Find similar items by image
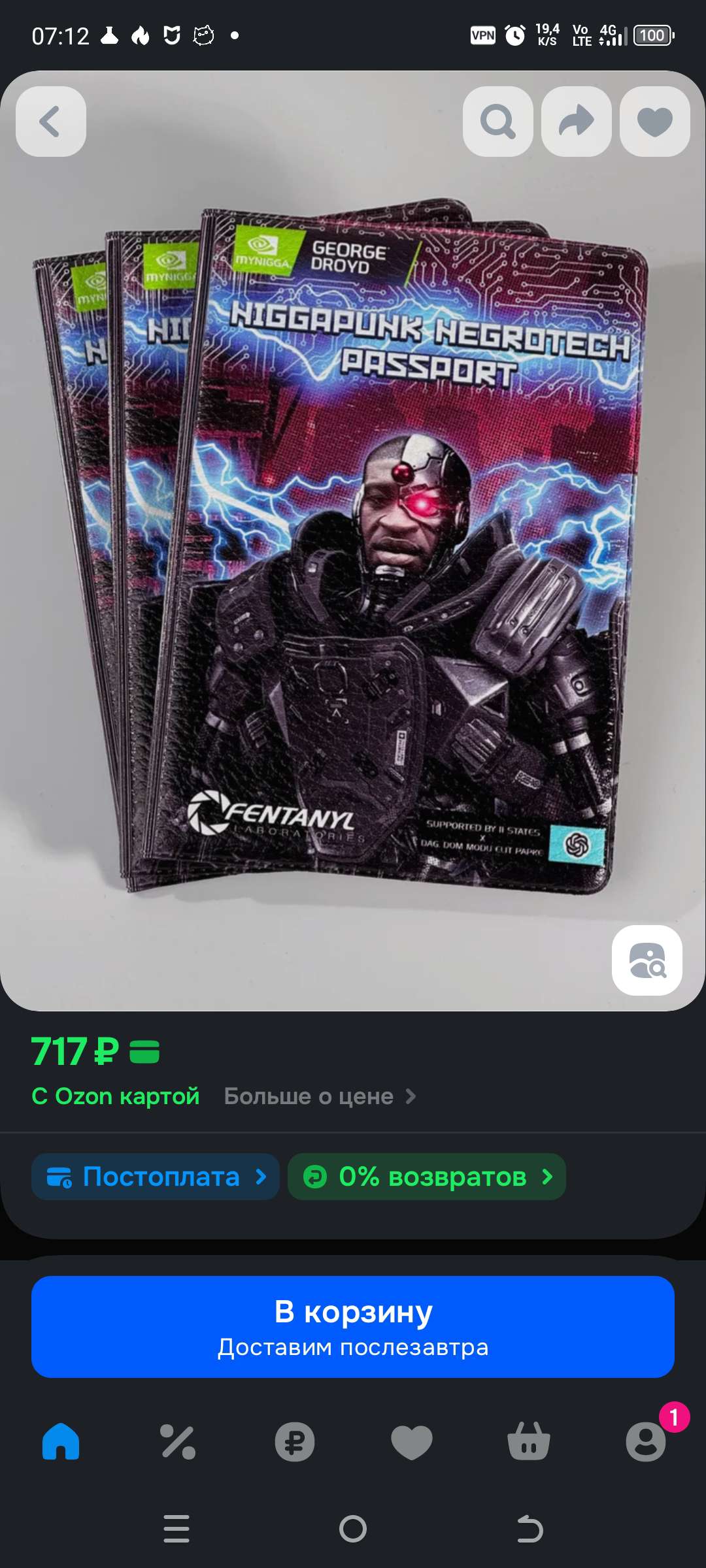The height and width of the screenshot is (1568, 706). point(647,960)
